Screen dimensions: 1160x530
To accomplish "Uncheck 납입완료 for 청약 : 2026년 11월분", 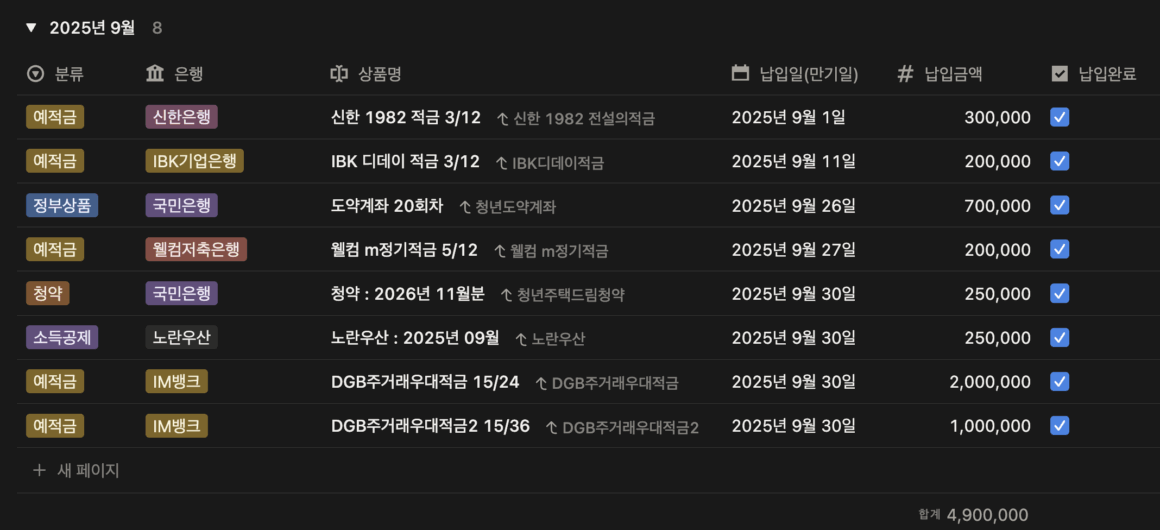I will coord(1060,293).
